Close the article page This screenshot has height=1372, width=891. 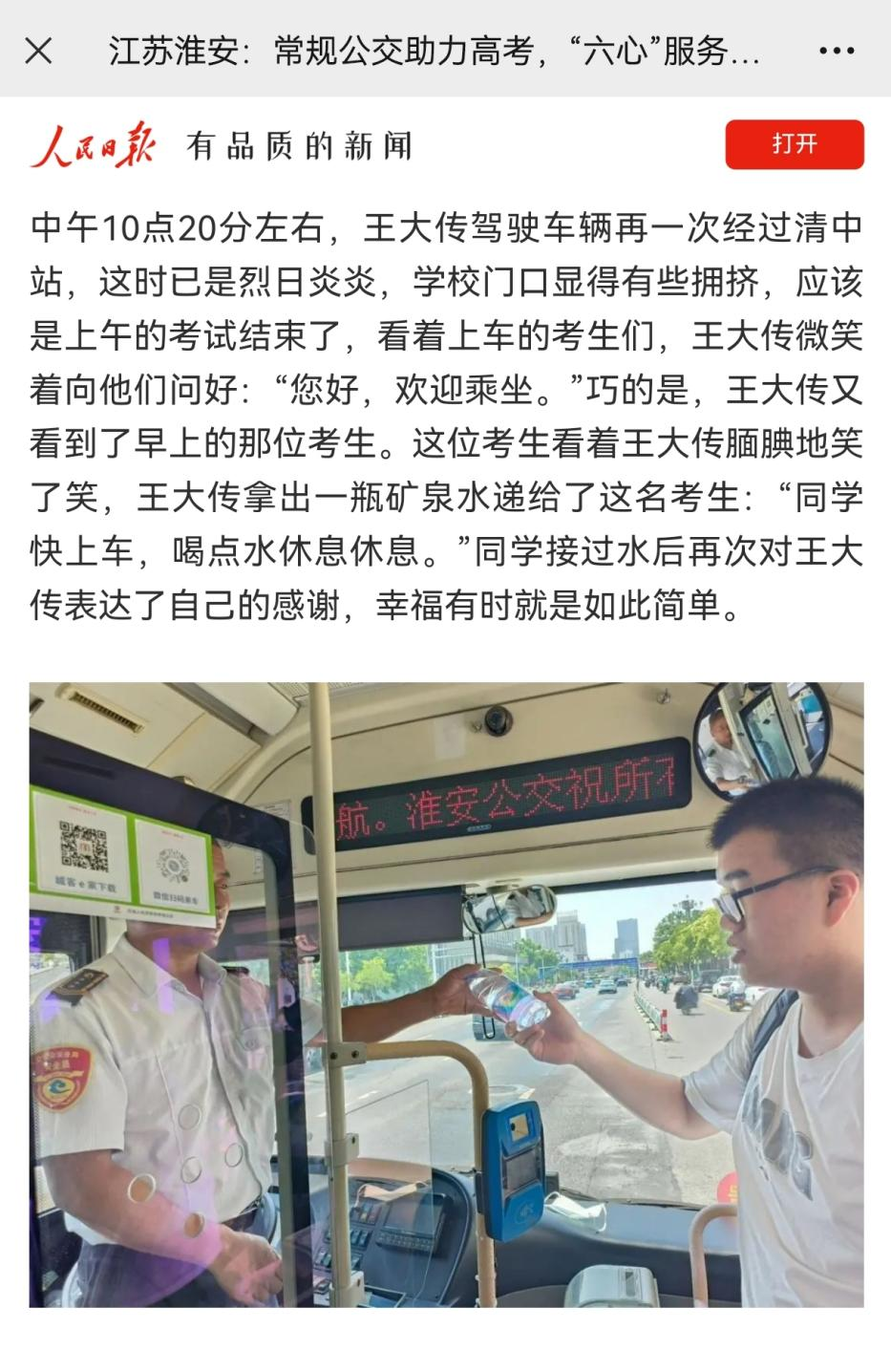(x=38, y=51)
